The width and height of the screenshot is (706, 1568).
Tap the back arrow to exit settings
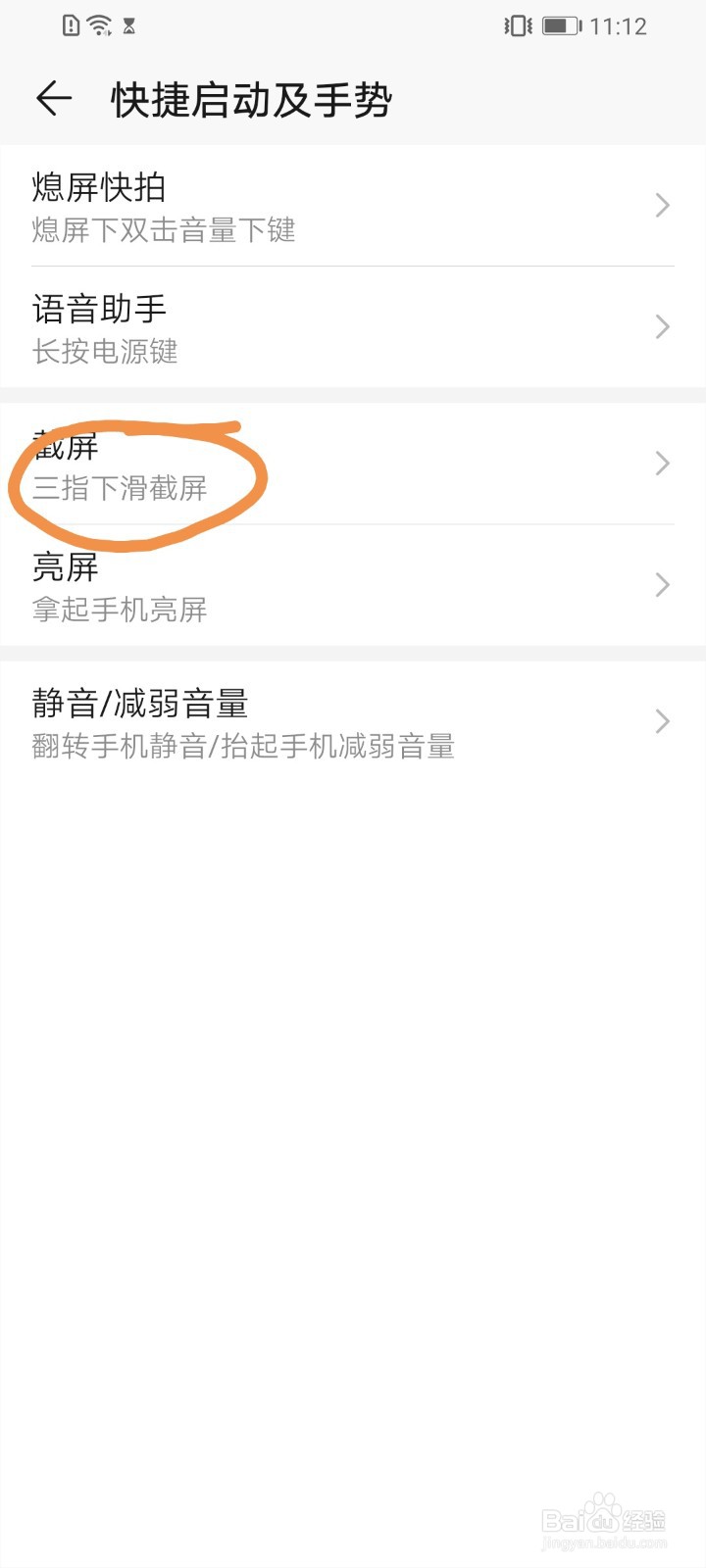click(x=54, y=99)
